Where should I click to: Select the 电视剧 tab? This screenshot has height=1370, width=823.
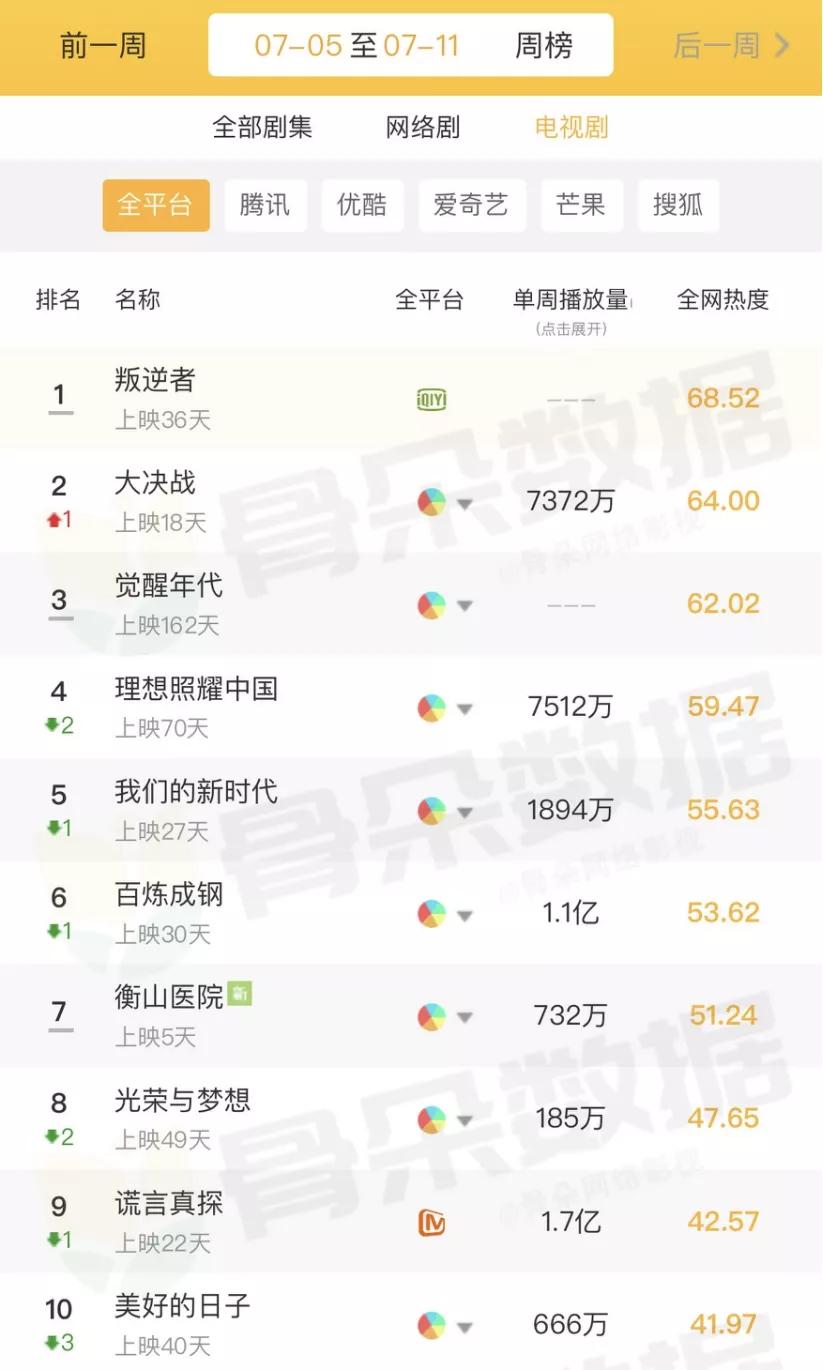pos(571,128)
